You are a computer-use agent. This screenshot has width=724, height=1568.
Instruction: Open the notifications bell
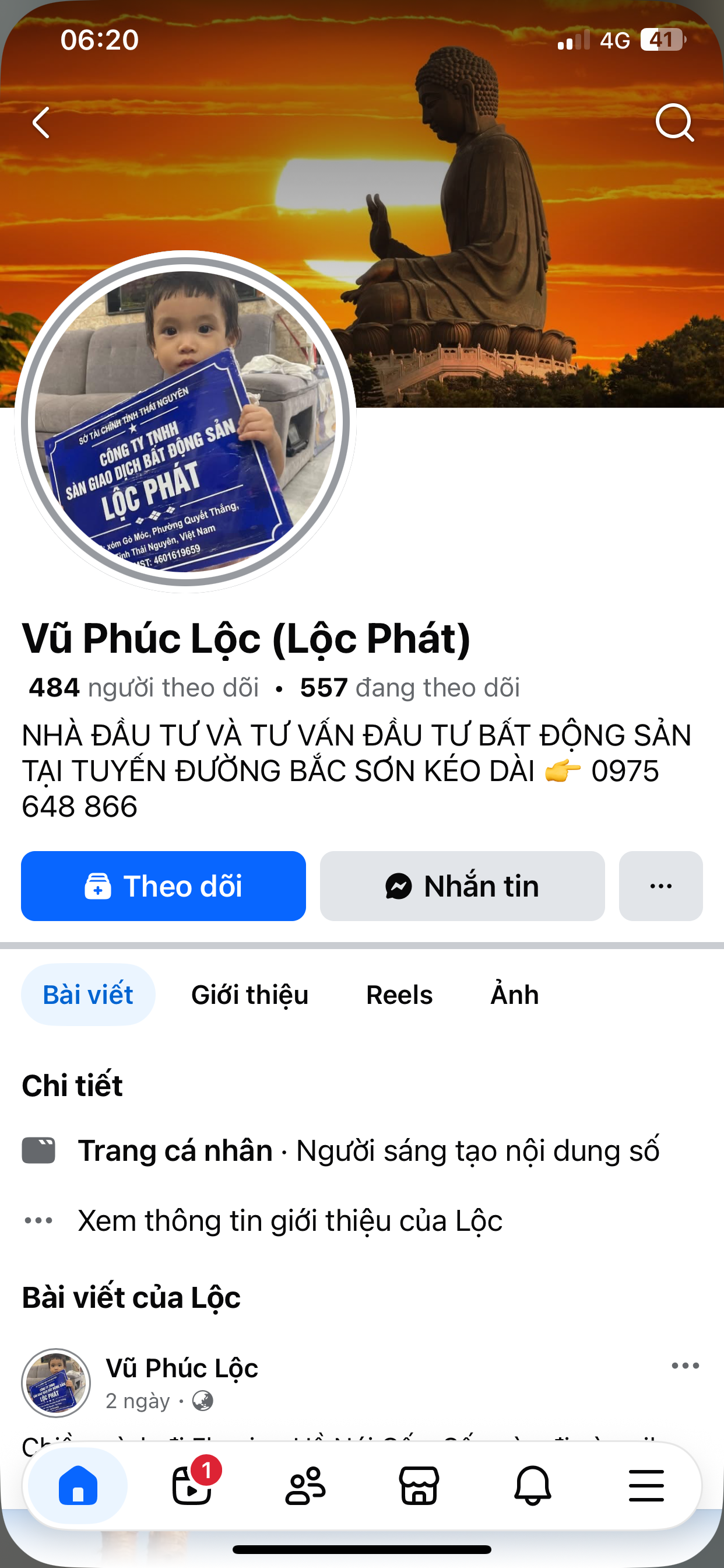click(533, 1486)
